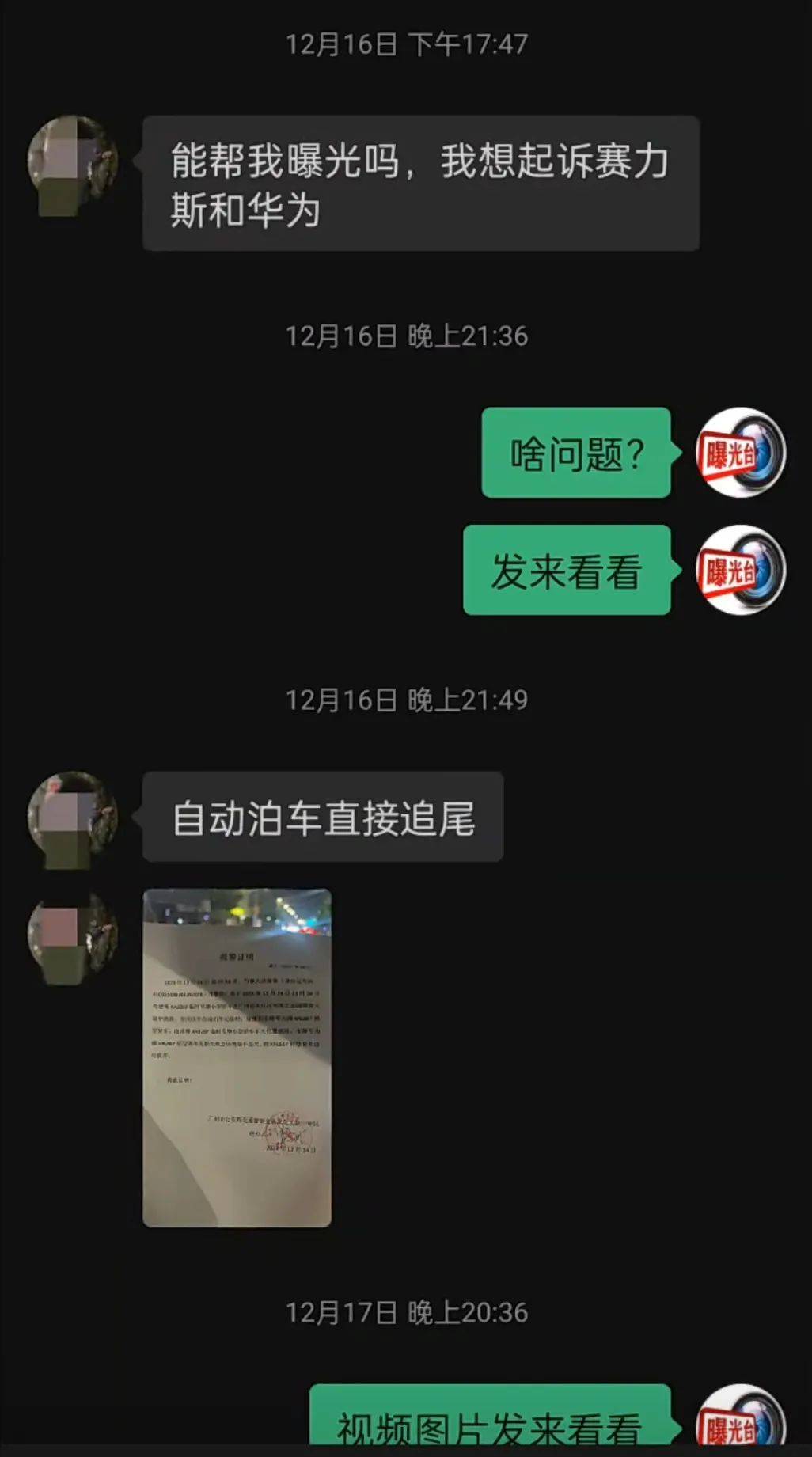Open sender's avatar beside 自动泊车直接追尾 message

tap(73, 819)
